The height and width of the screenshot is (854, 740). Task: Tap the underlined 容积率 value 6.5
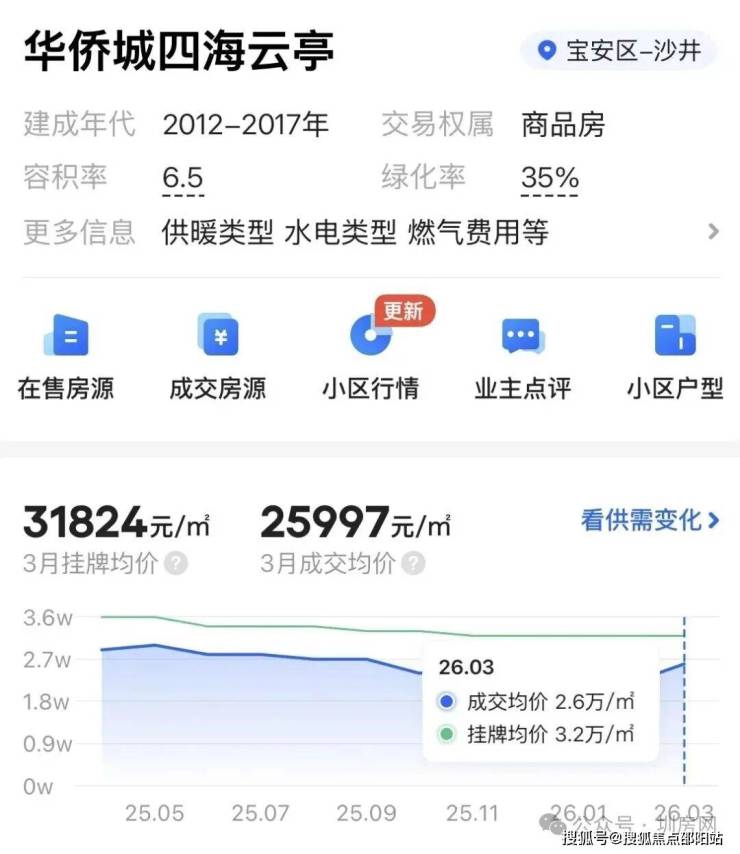(183, 179)
